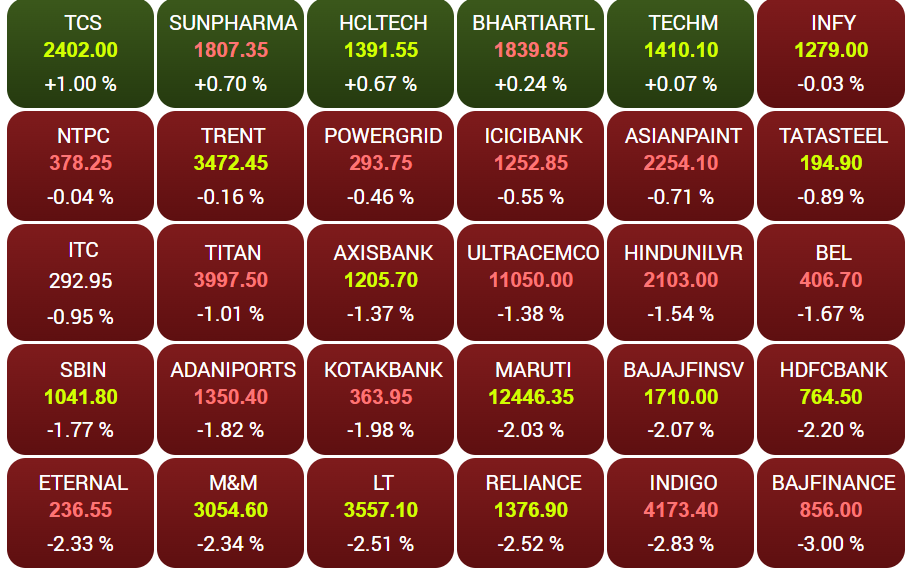The image size is (909, 571).
Task: Open the ITC stock tile
Action: (81, 282)
